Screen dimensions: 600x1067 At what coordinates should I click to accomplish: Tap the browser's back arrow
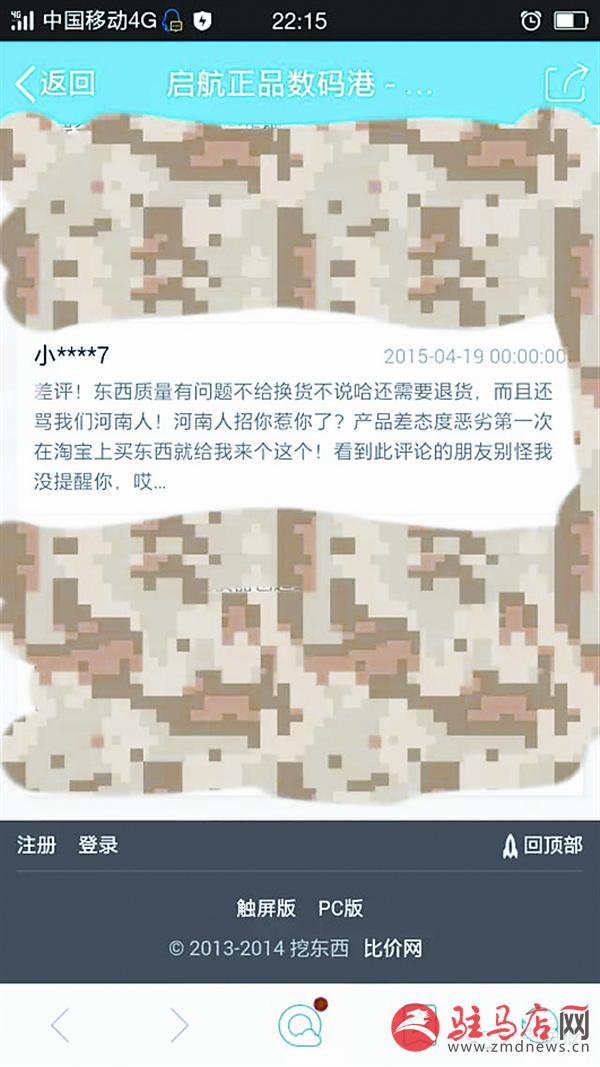[60, 1025]
